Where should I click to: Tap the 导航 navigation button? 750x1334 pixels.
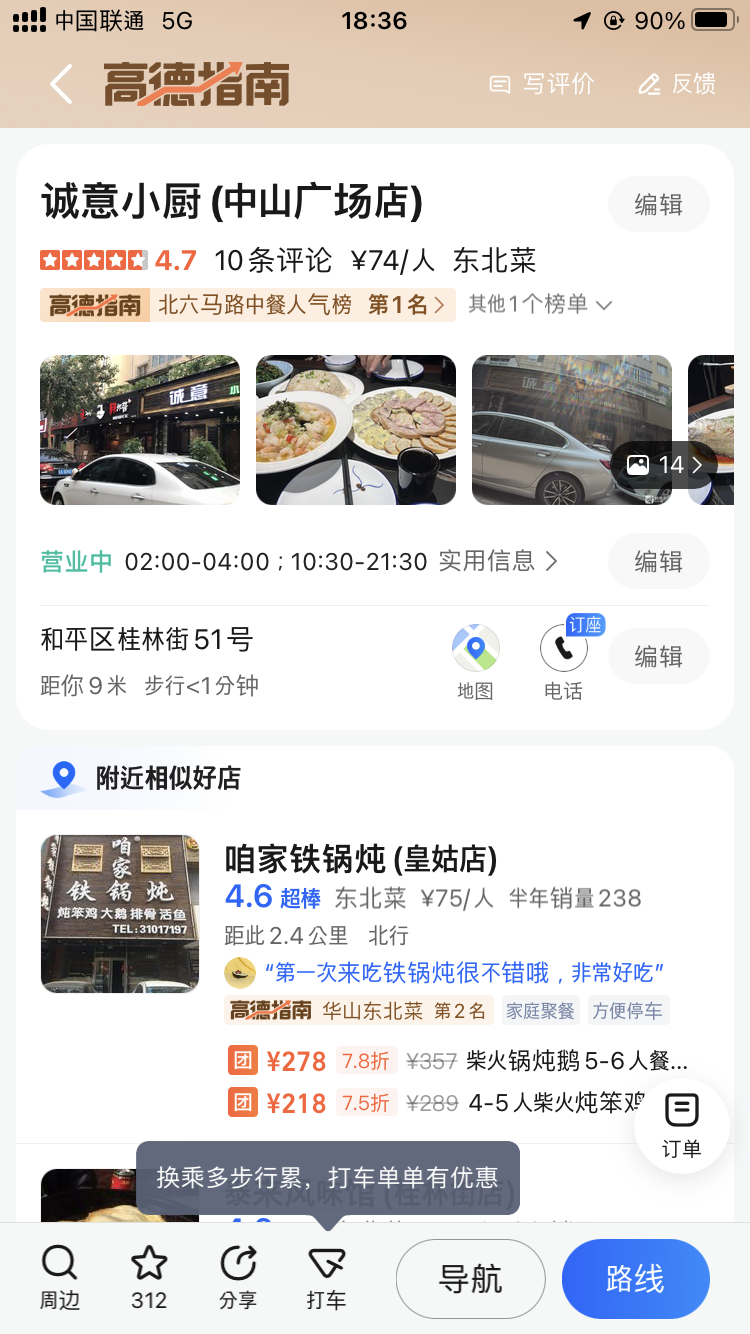pyautogui.click(x=470, y=1278)
